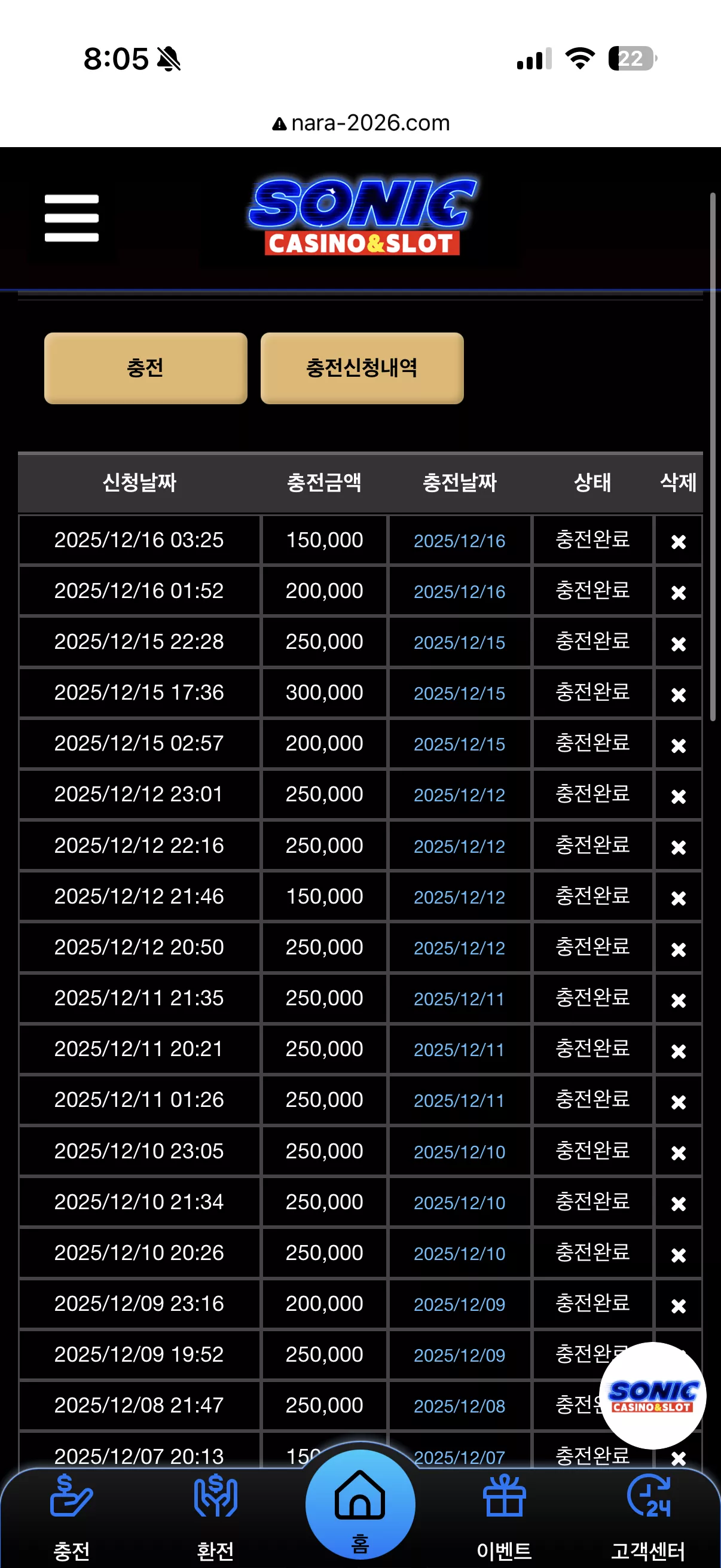Remove the 2025/12/16 01:52 entry
The image size is (721, 1568).
[x=679, y=592]
